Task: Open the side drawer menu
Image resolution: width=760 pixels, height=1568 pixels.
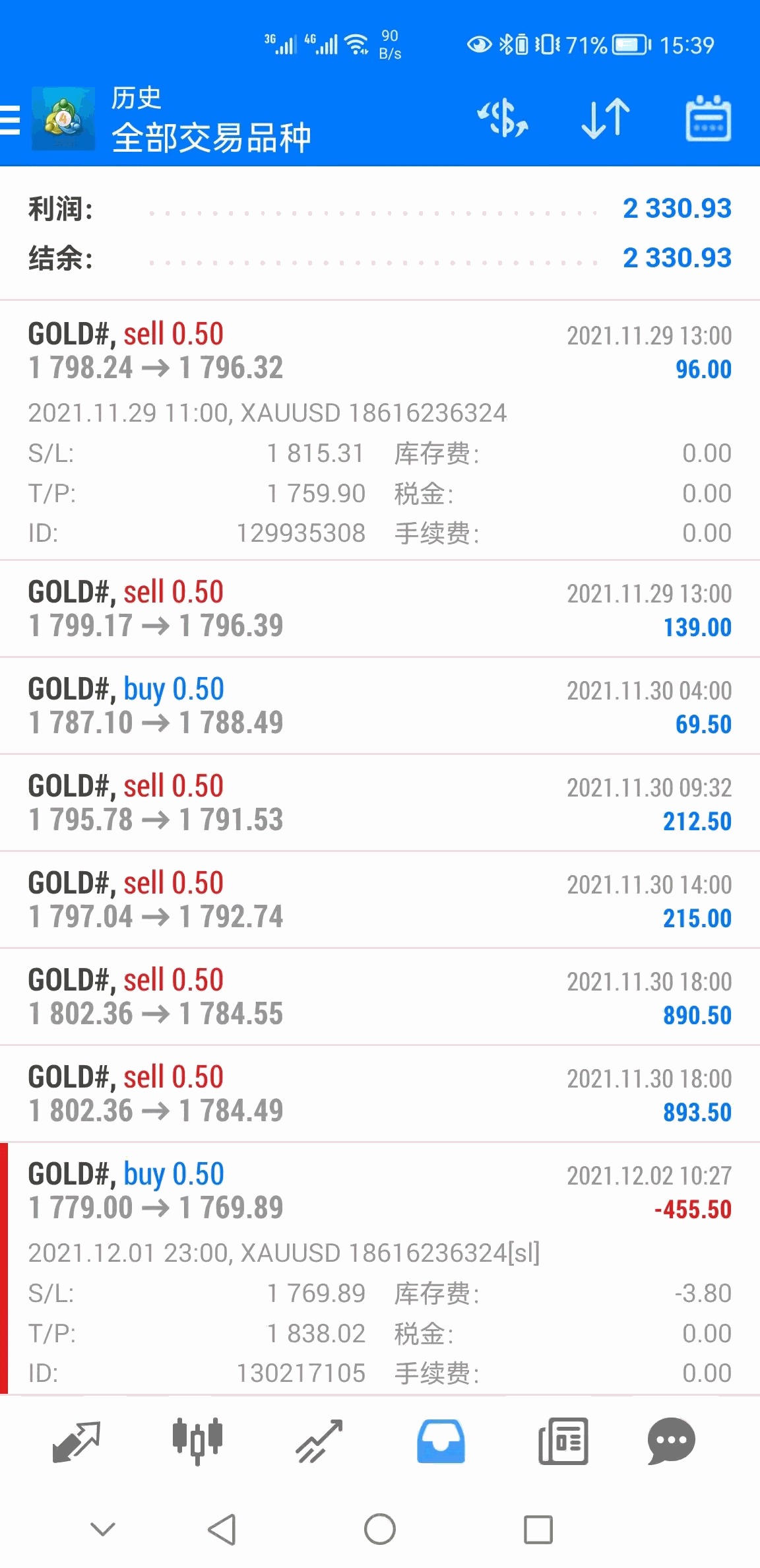Action: click(x=12, y=120)
